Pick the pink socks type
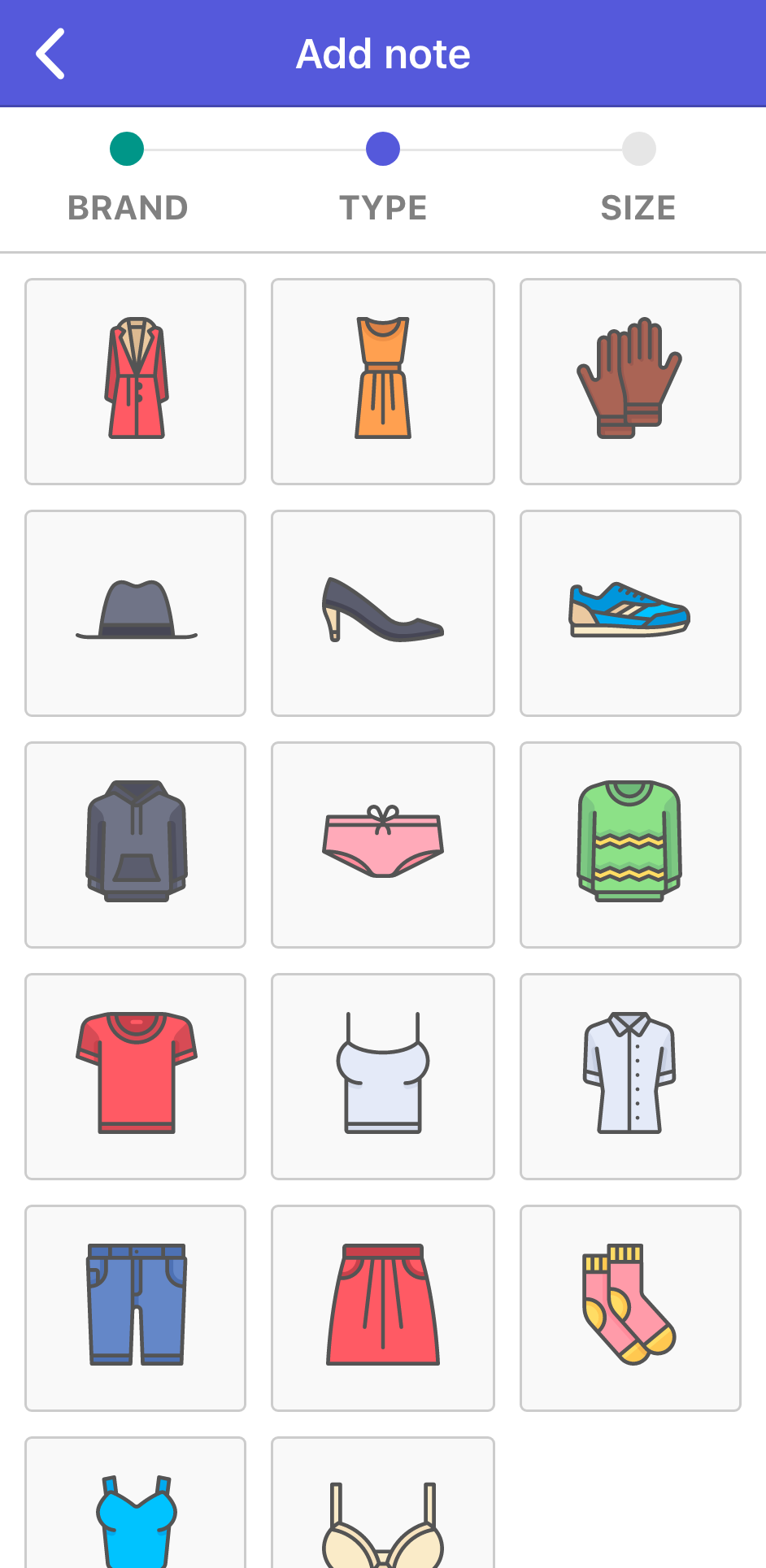Viewport: 766px width, 1568px height. [630, 1308]
